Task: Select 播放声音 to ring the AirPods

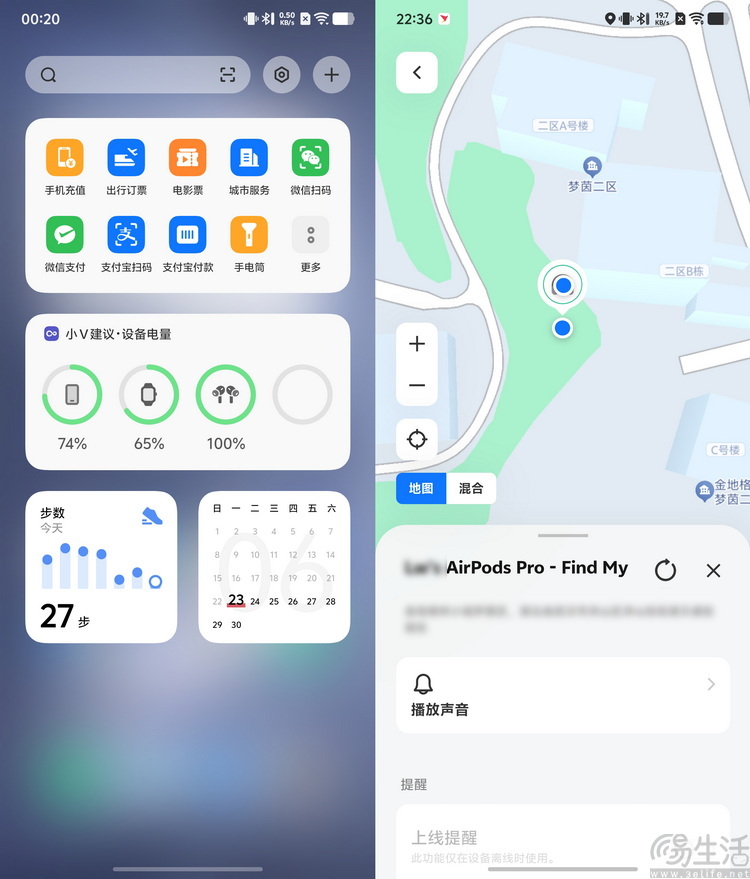Action: [562, 695]
